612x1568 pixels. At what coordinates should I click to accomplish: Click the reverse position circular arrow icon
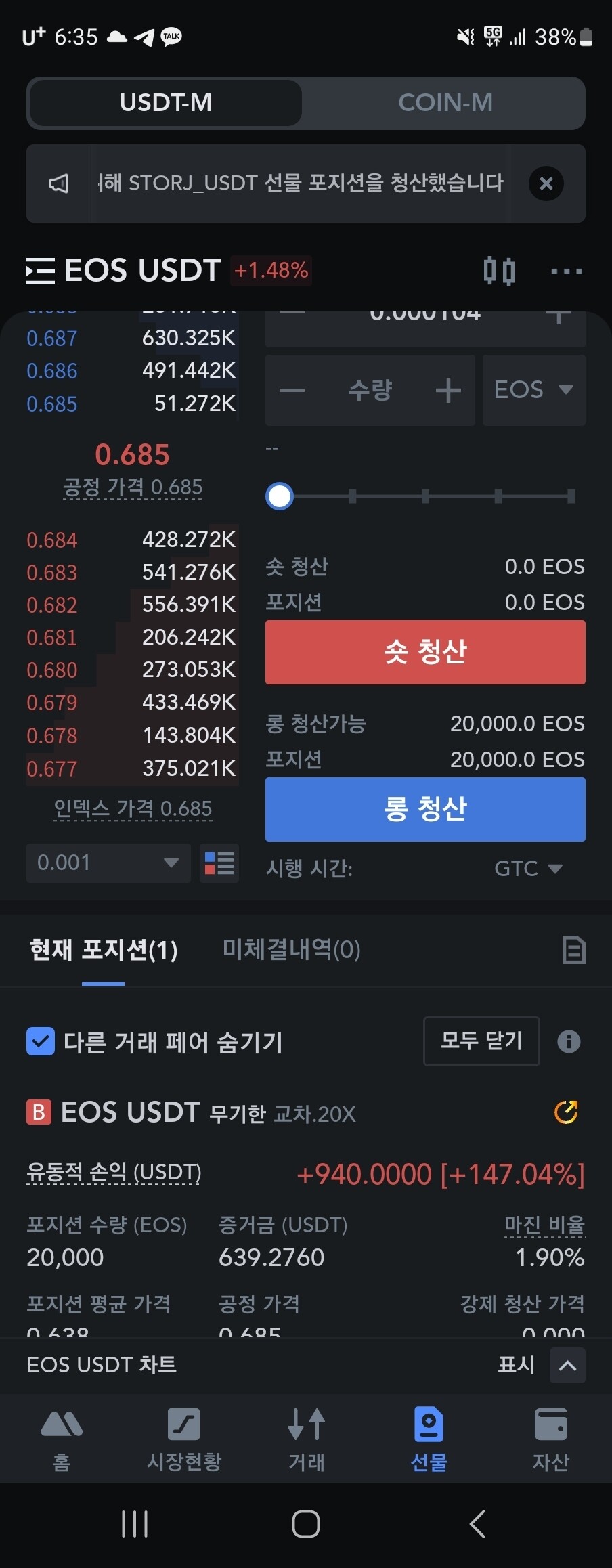point(566,1111)
